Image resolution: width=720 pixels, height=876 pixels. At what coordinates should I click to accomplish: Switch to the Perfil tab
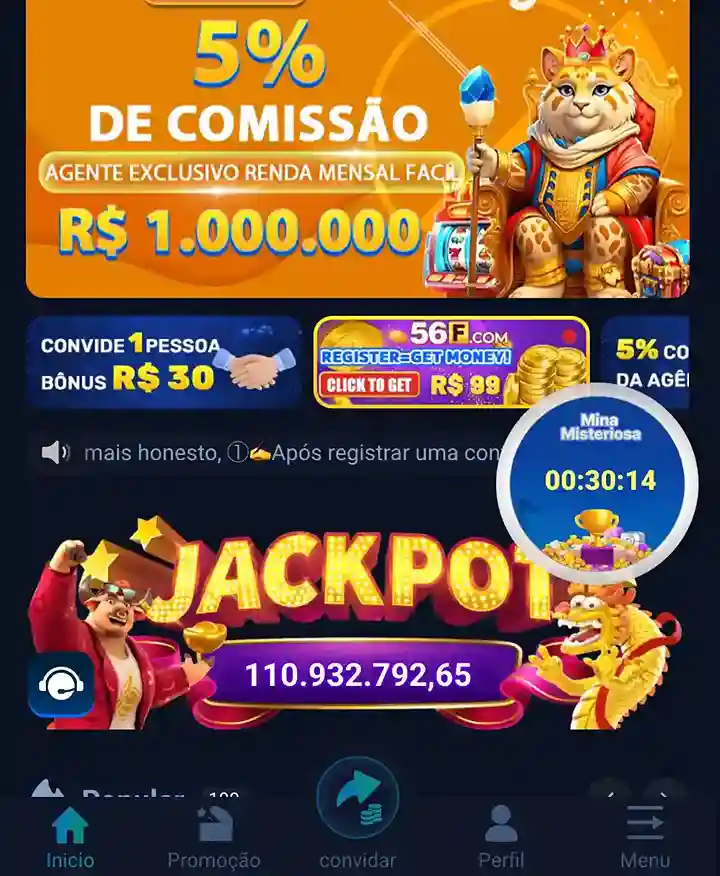coord(501,838)
